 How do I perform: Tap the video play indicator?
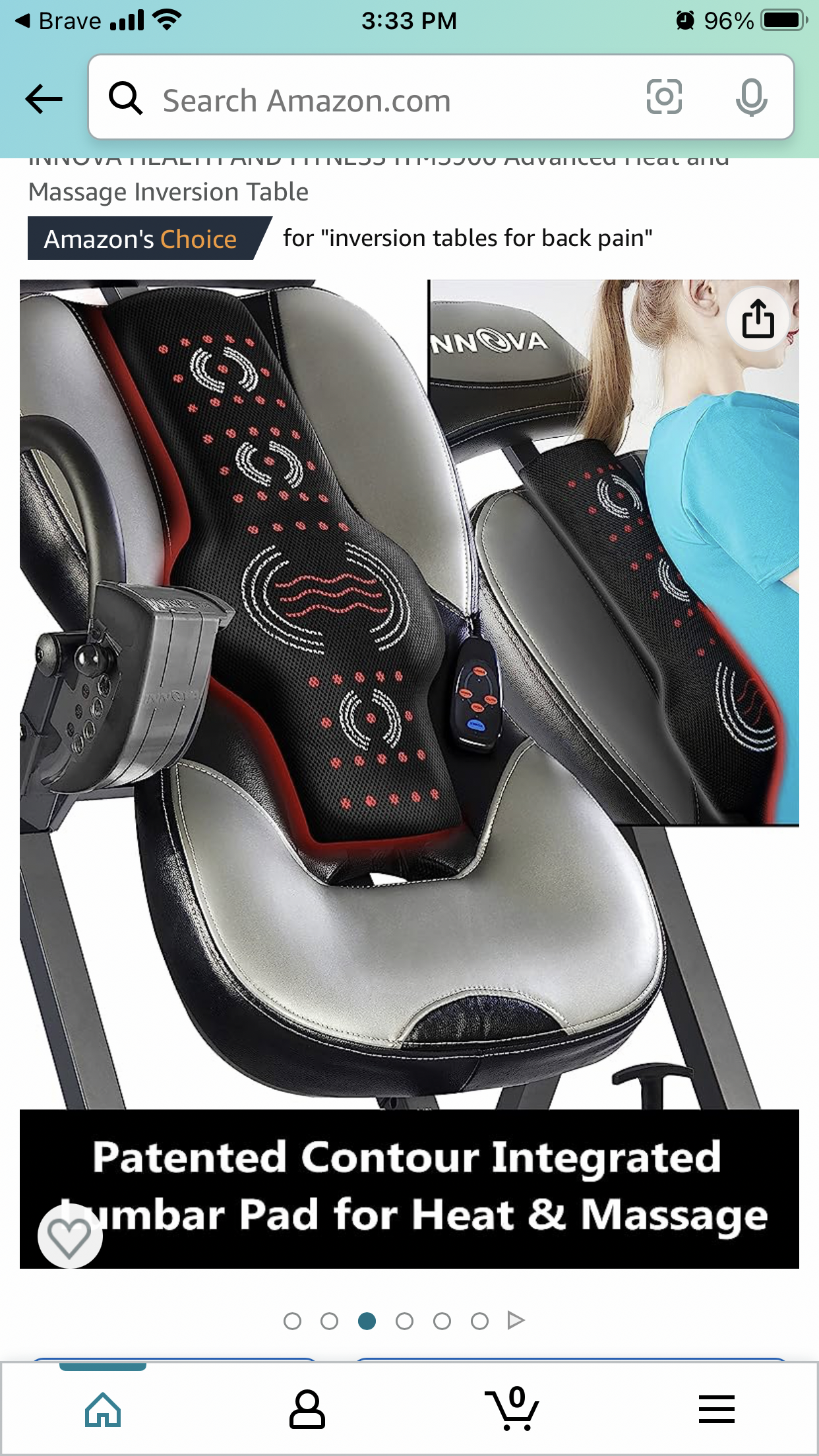coord(516,1321)
